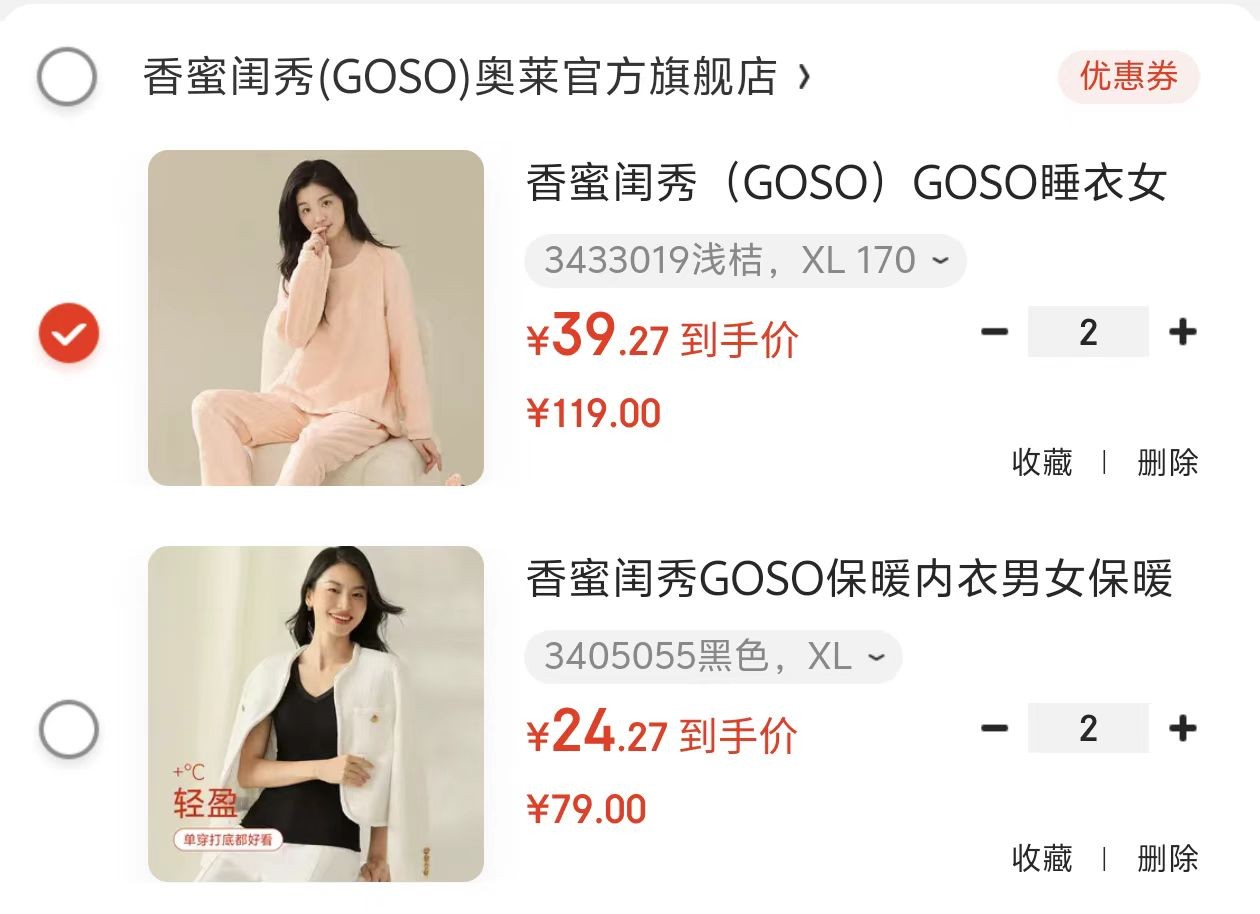Uncheck the GOSO睡衣女 pajama item
This screenshot has height=914, width=1260.
pyautogui.click(x=68, y=333)
